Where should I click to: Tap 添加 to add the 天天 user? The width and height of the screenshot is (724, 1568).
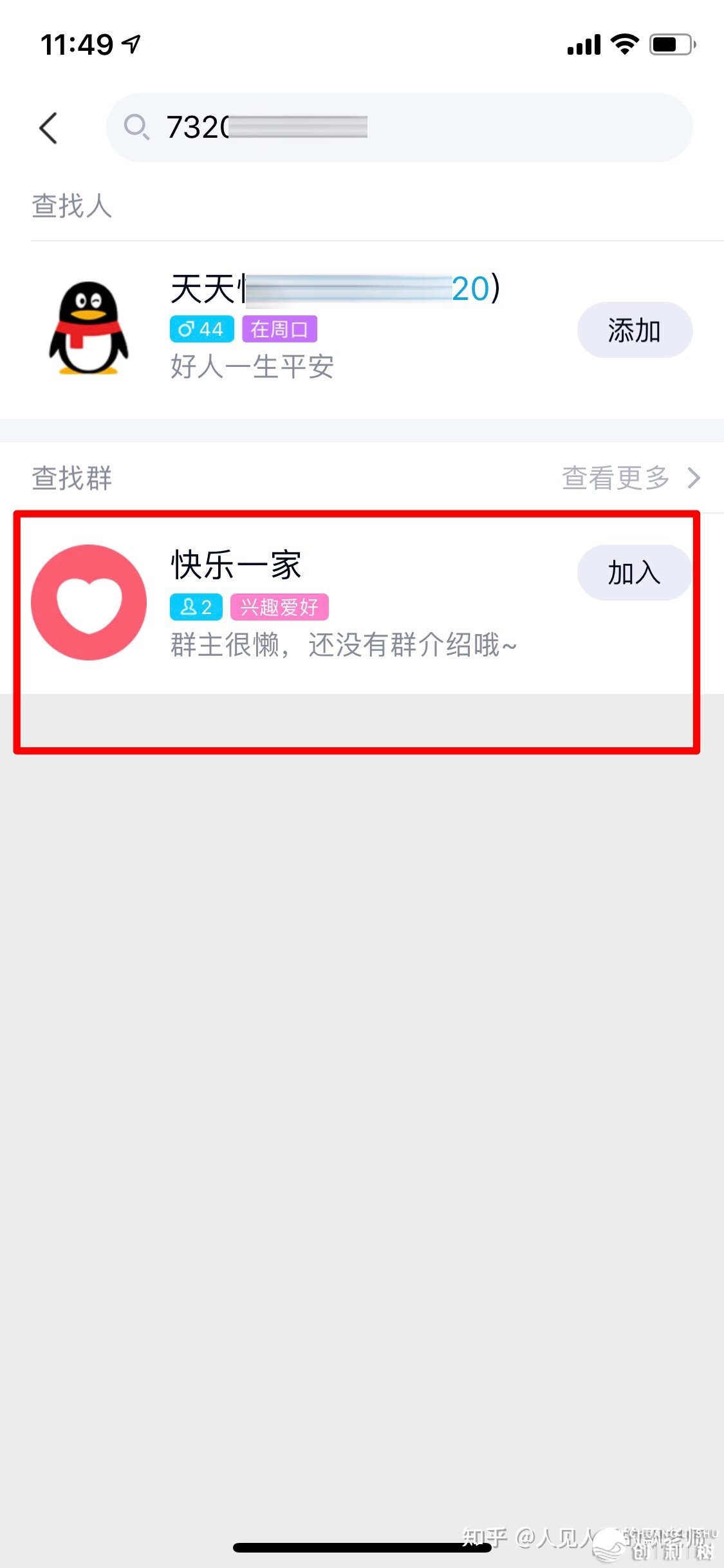click(634, 330)
